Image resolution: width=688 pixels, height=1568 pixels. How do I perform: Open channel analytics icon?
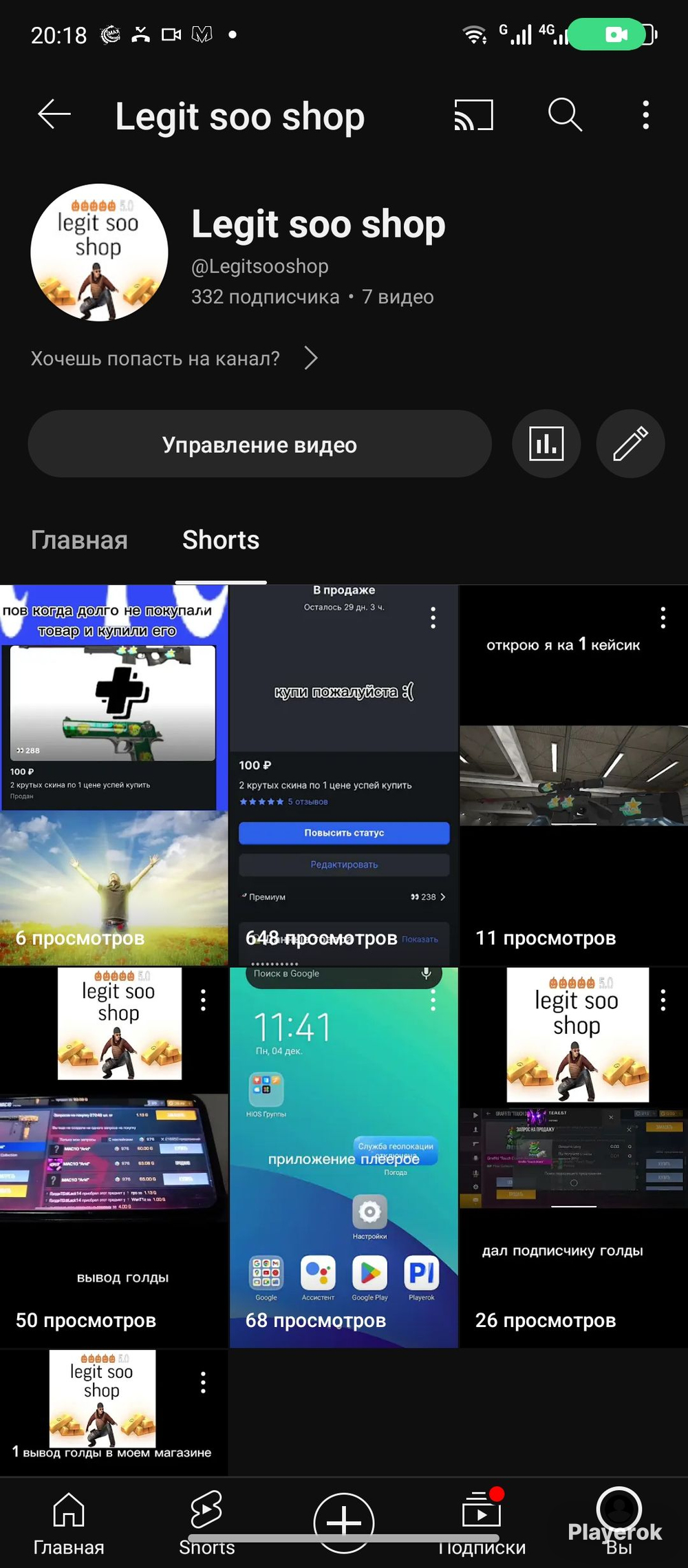coord(546,444)
